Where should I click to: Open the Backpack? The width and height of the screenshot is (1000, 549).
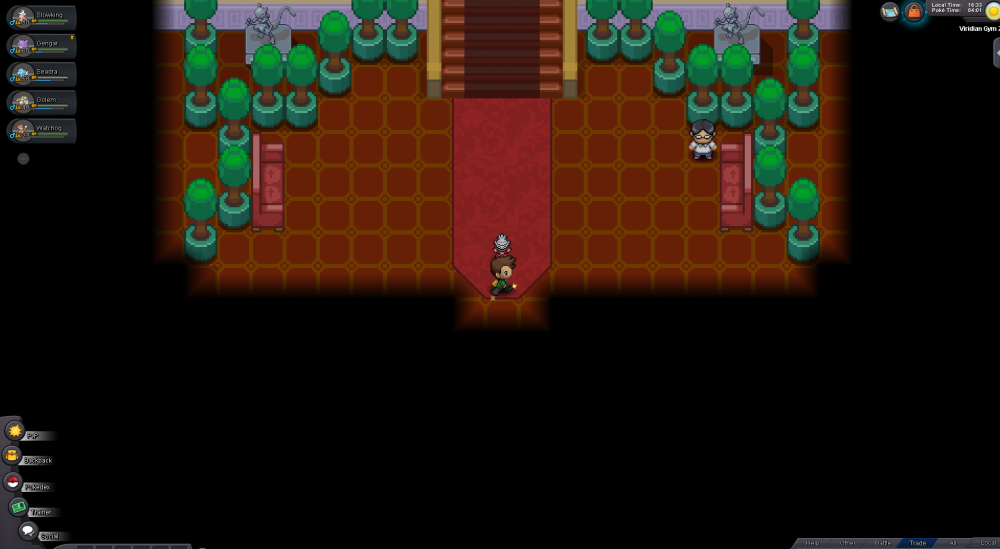(14, 456)
